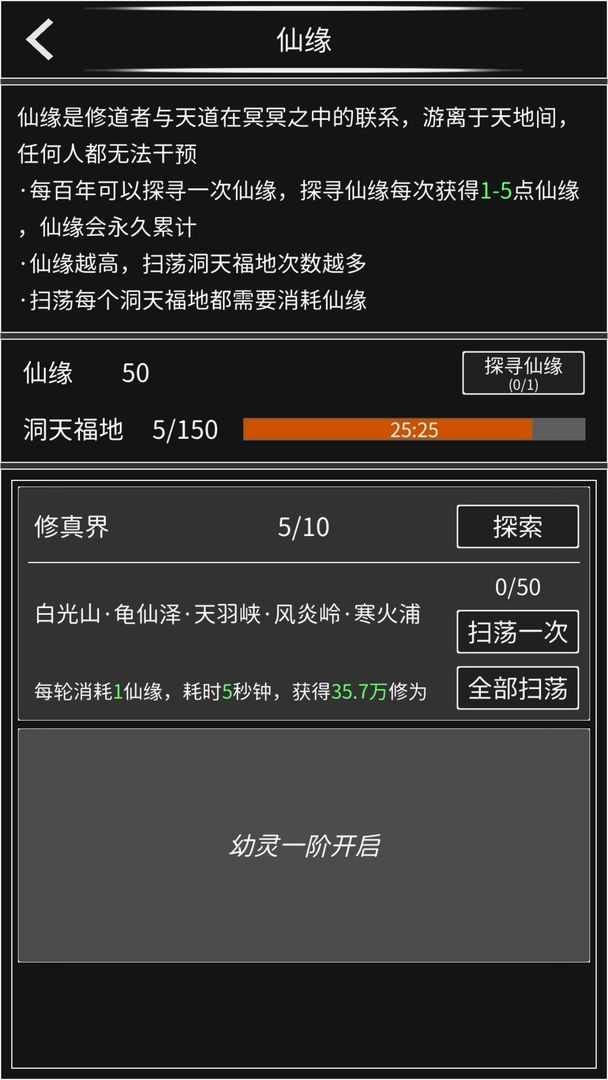
Task: Go back using the top-left arrow
Action: coord(40,40)
